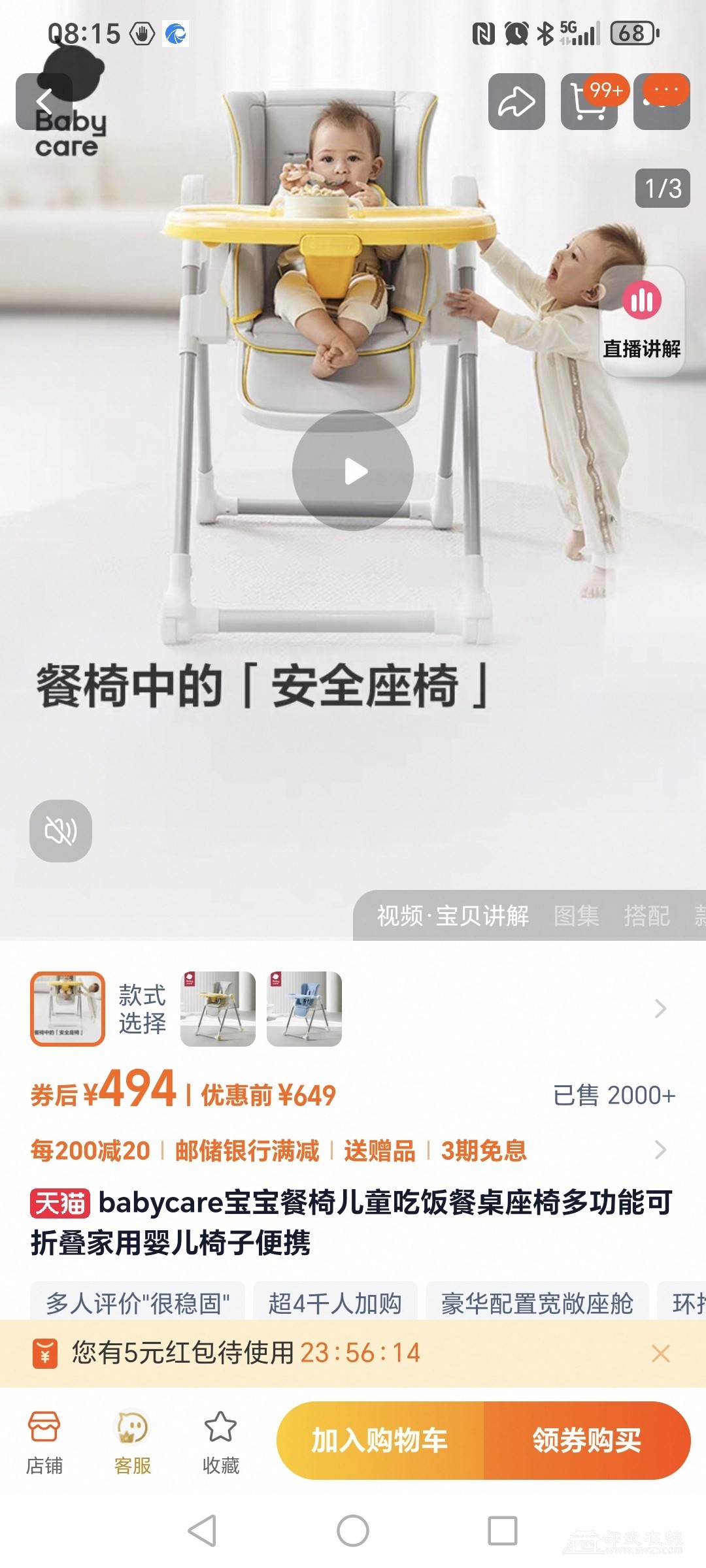Select the yellow-accent high chair style thumbnail

pos(218,1009)
